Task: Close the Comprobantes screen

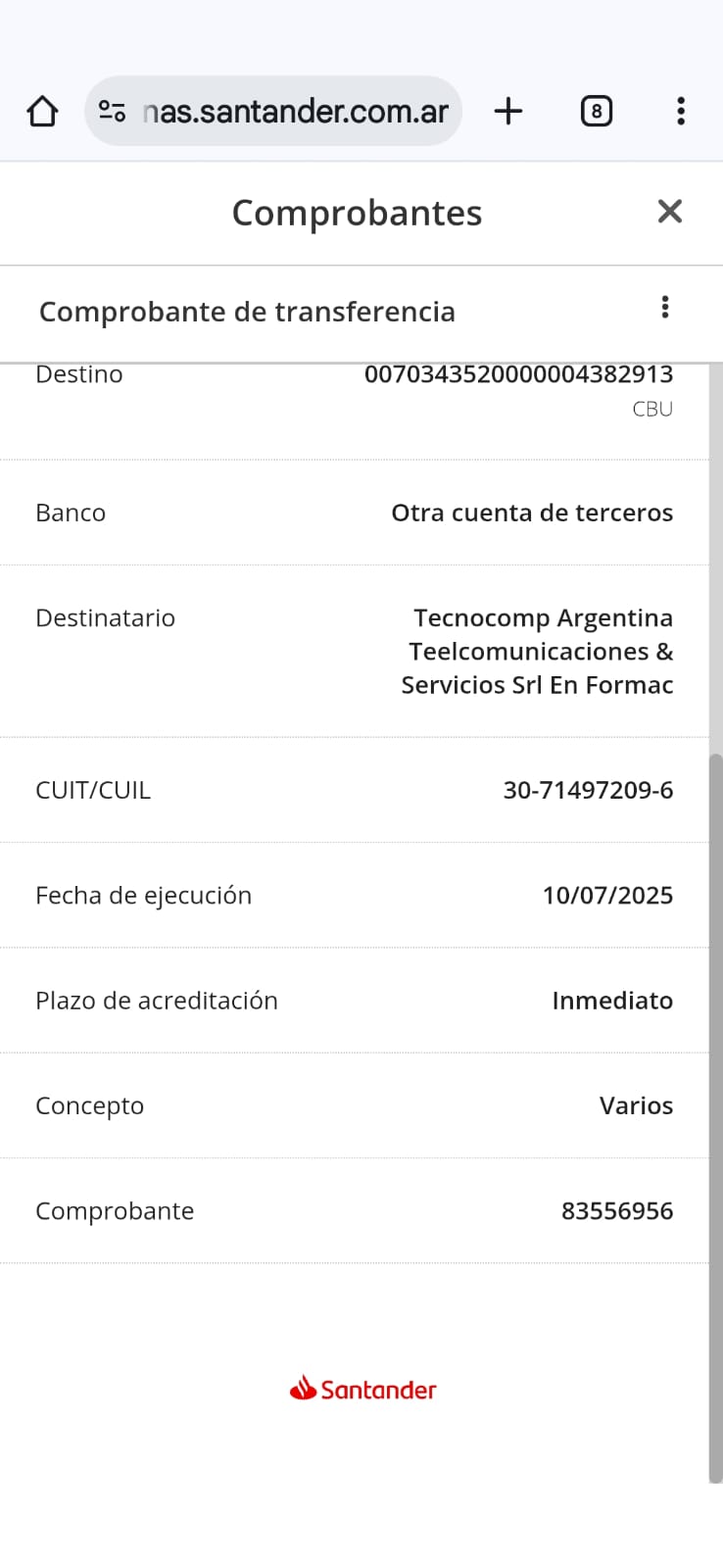Action: [x=669, y=212]
